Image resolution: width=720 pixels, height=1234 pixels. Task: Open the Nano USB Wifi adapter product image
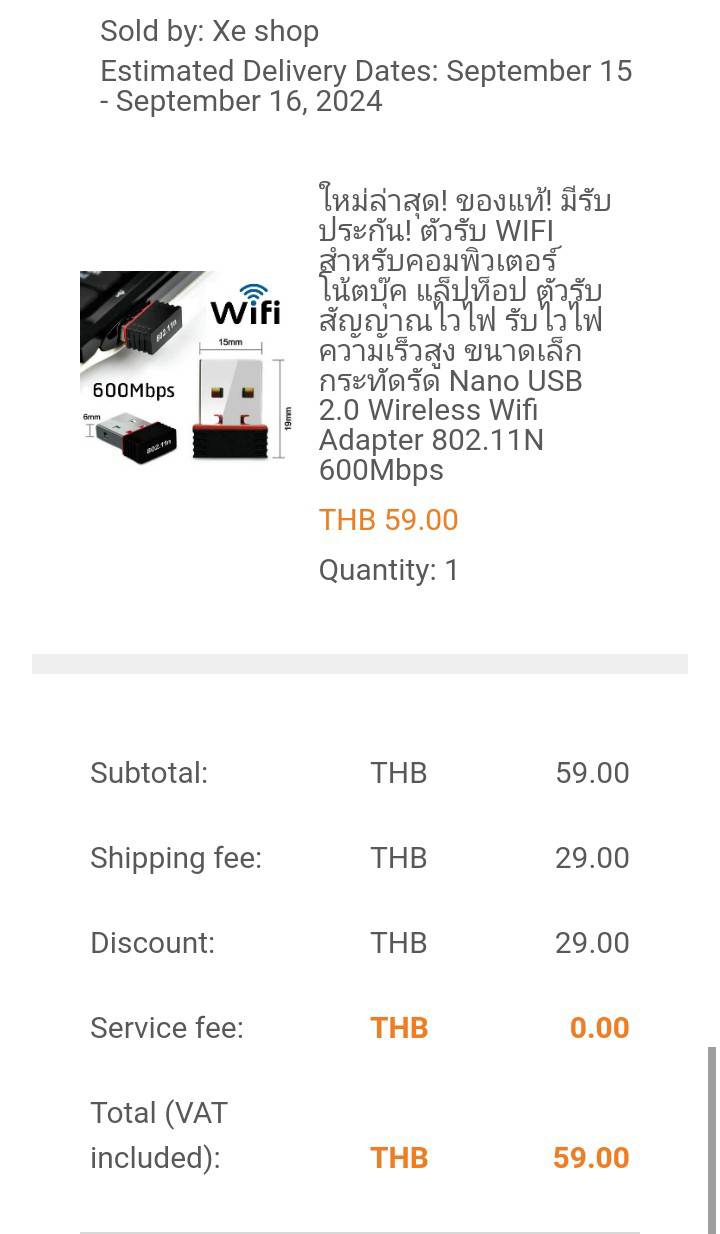click(184, 366)
